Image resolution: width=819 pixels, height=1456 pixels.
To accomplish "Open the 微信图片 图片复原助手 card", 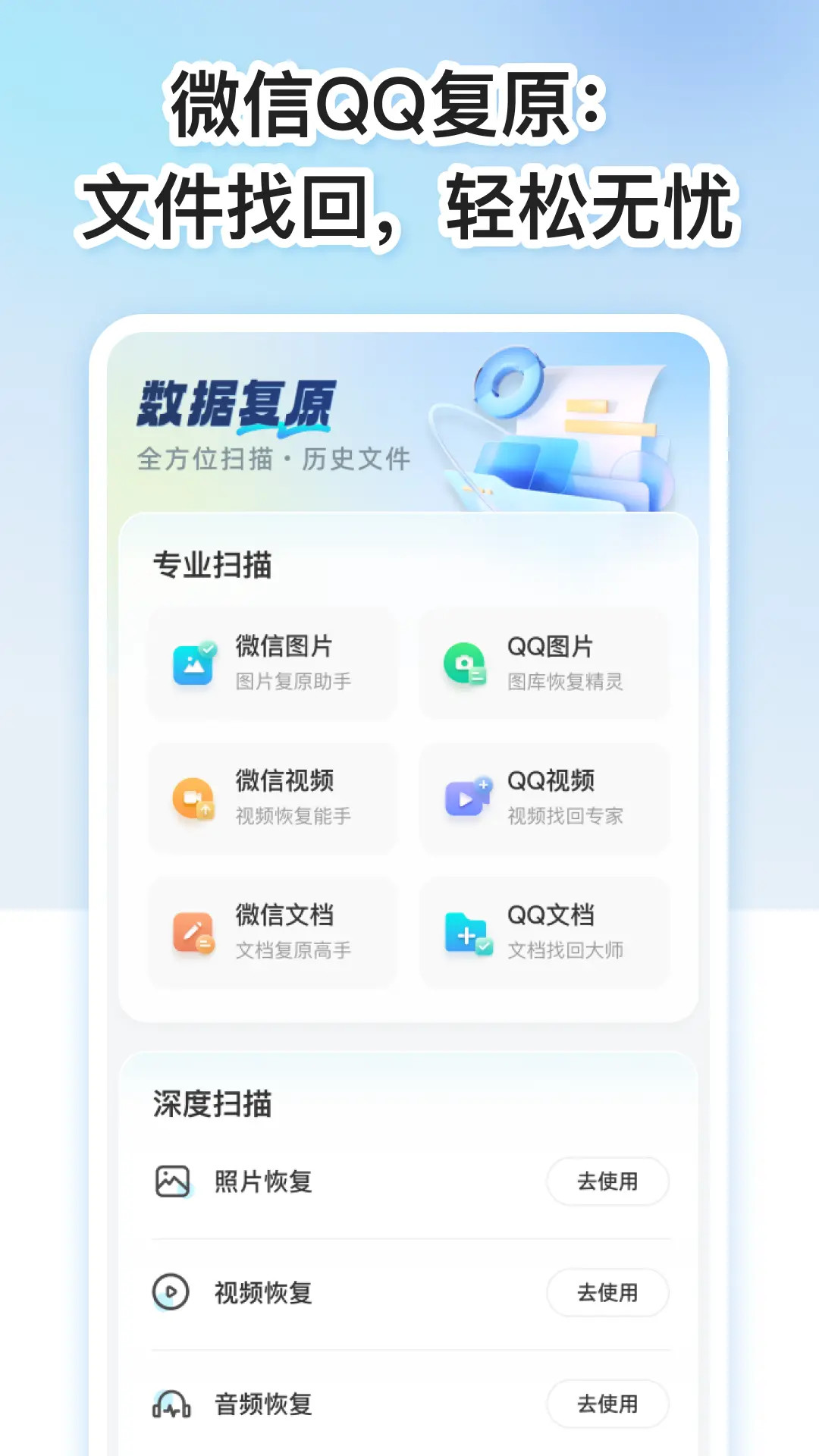I will (x=273, y=661).
